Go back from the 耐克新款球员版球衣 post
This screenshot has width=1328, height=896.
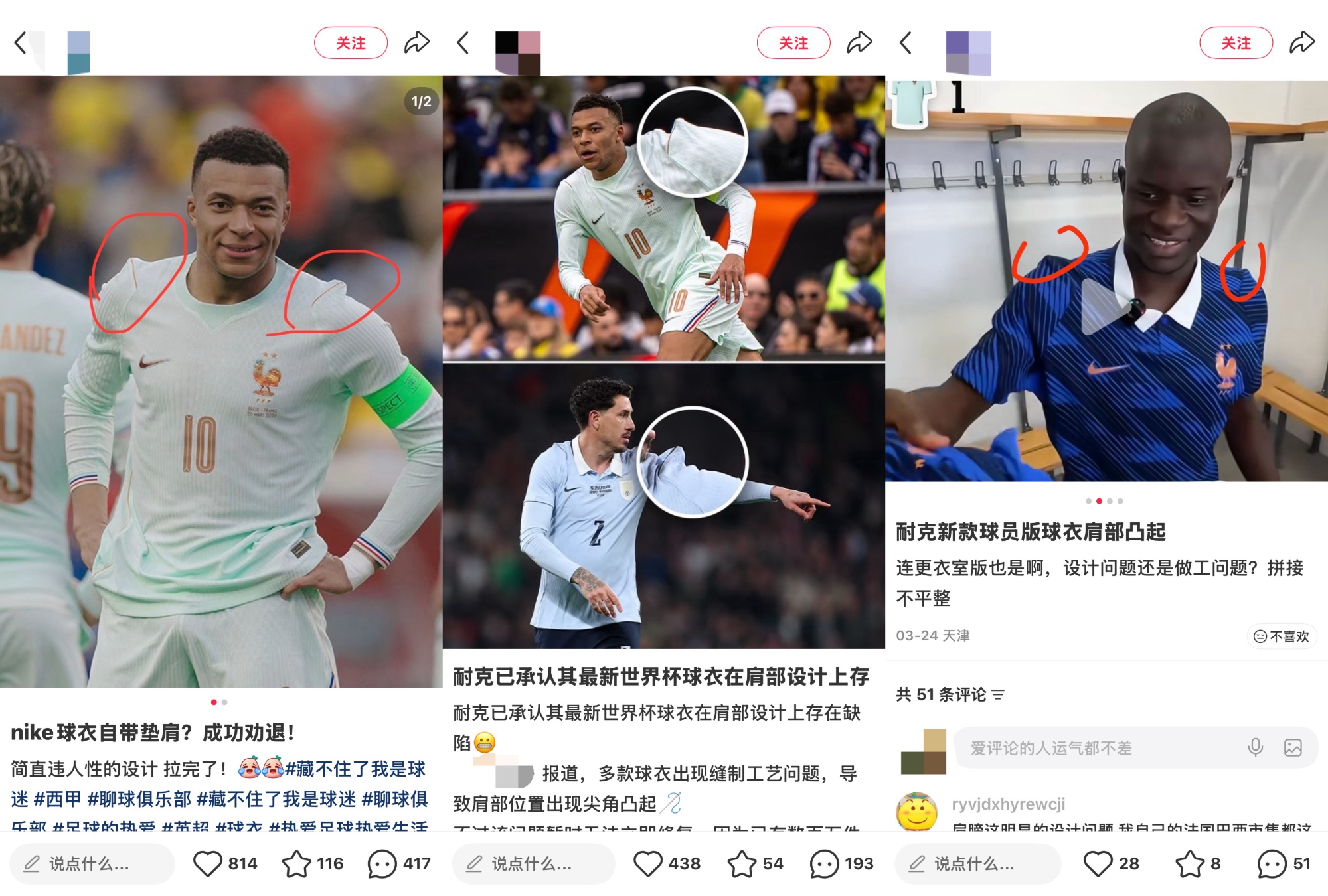click(x=906, y=43)
